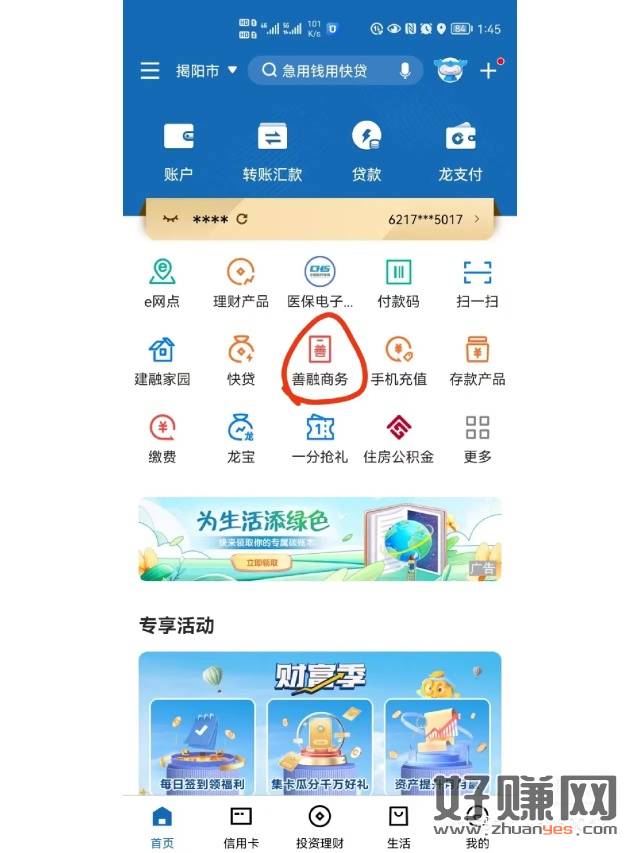Refresh the account balance
This screenshot has height=853, width=640.
pos(241,219)
